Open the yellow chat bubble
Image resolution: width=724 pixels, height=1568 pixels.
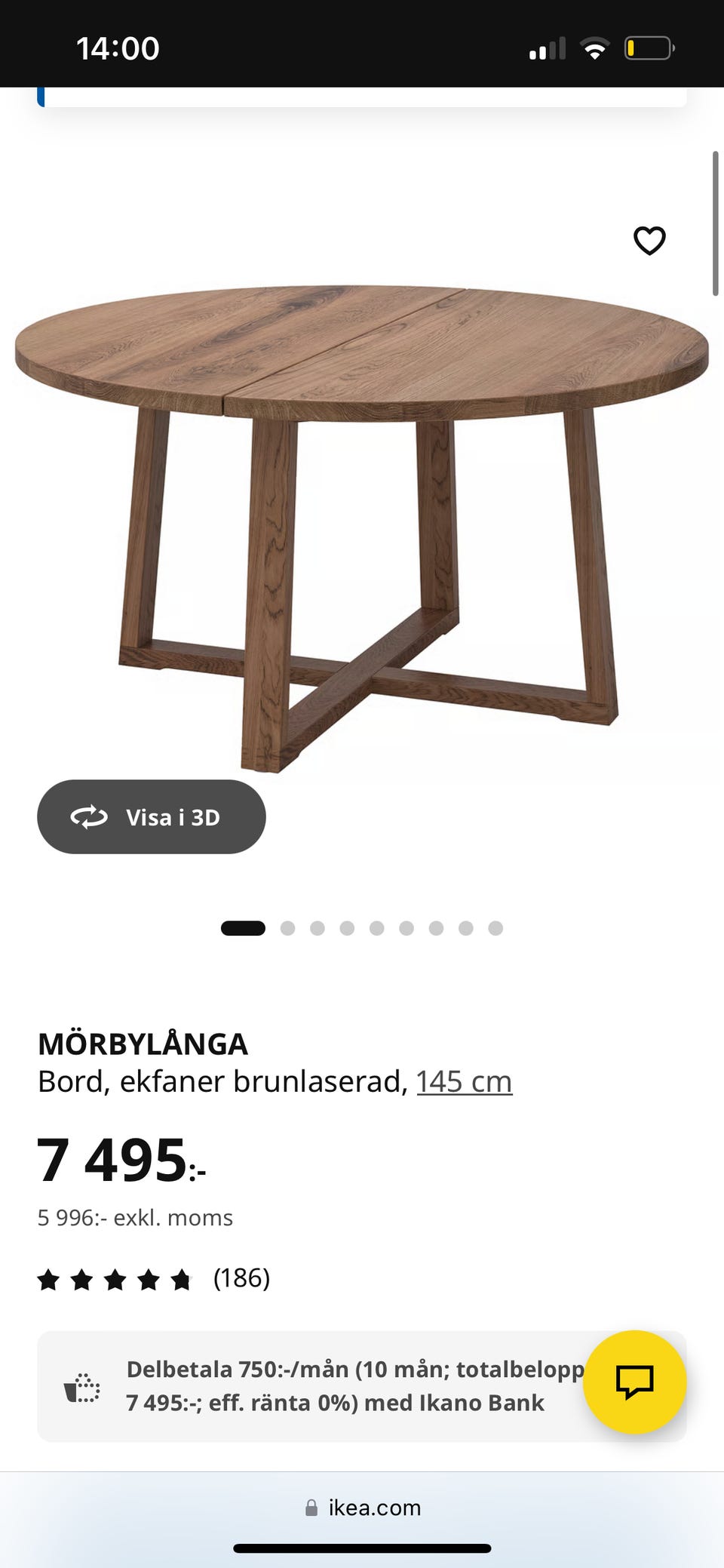[x=637, y=1382]
